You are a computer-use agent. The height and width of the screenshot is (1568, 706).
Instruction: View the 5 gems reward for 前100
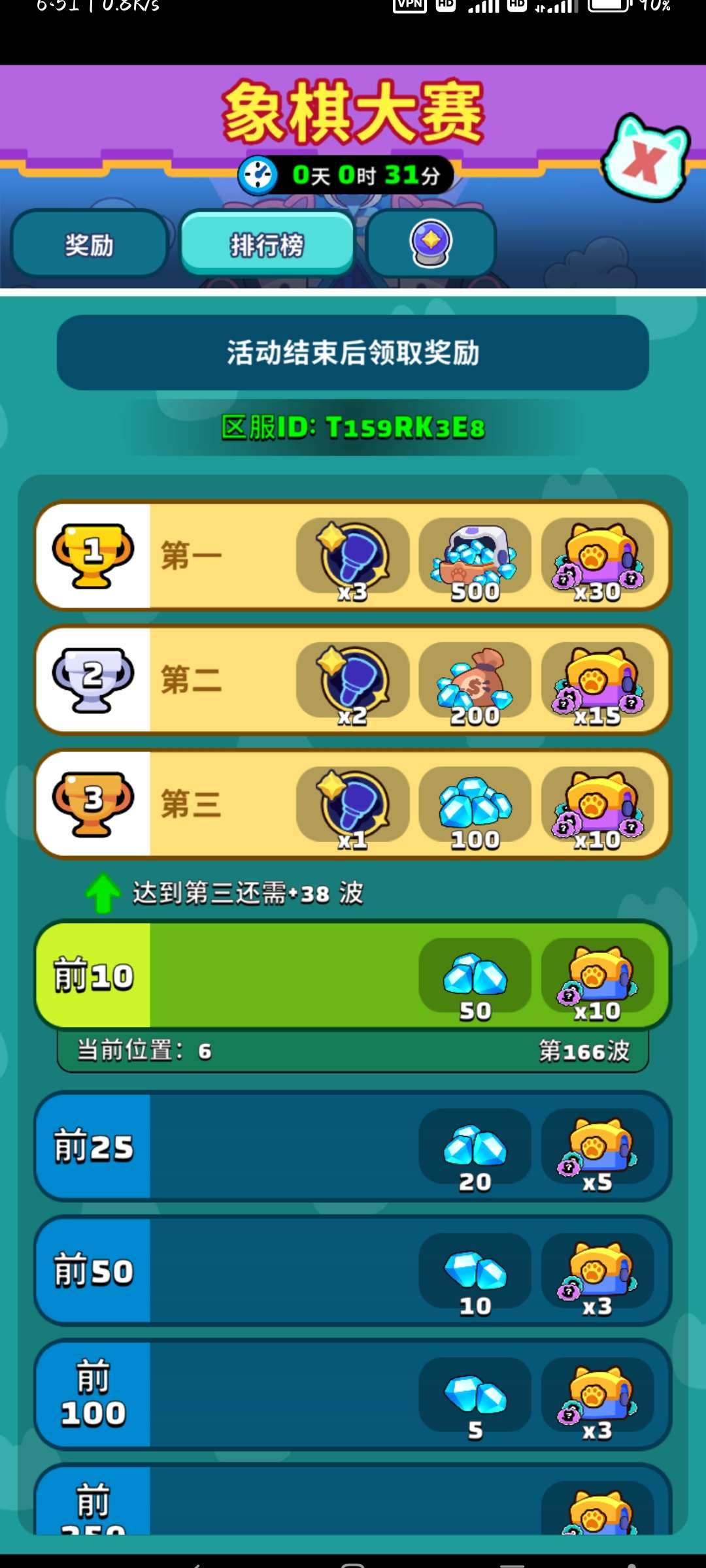(x=475, y=1396)
